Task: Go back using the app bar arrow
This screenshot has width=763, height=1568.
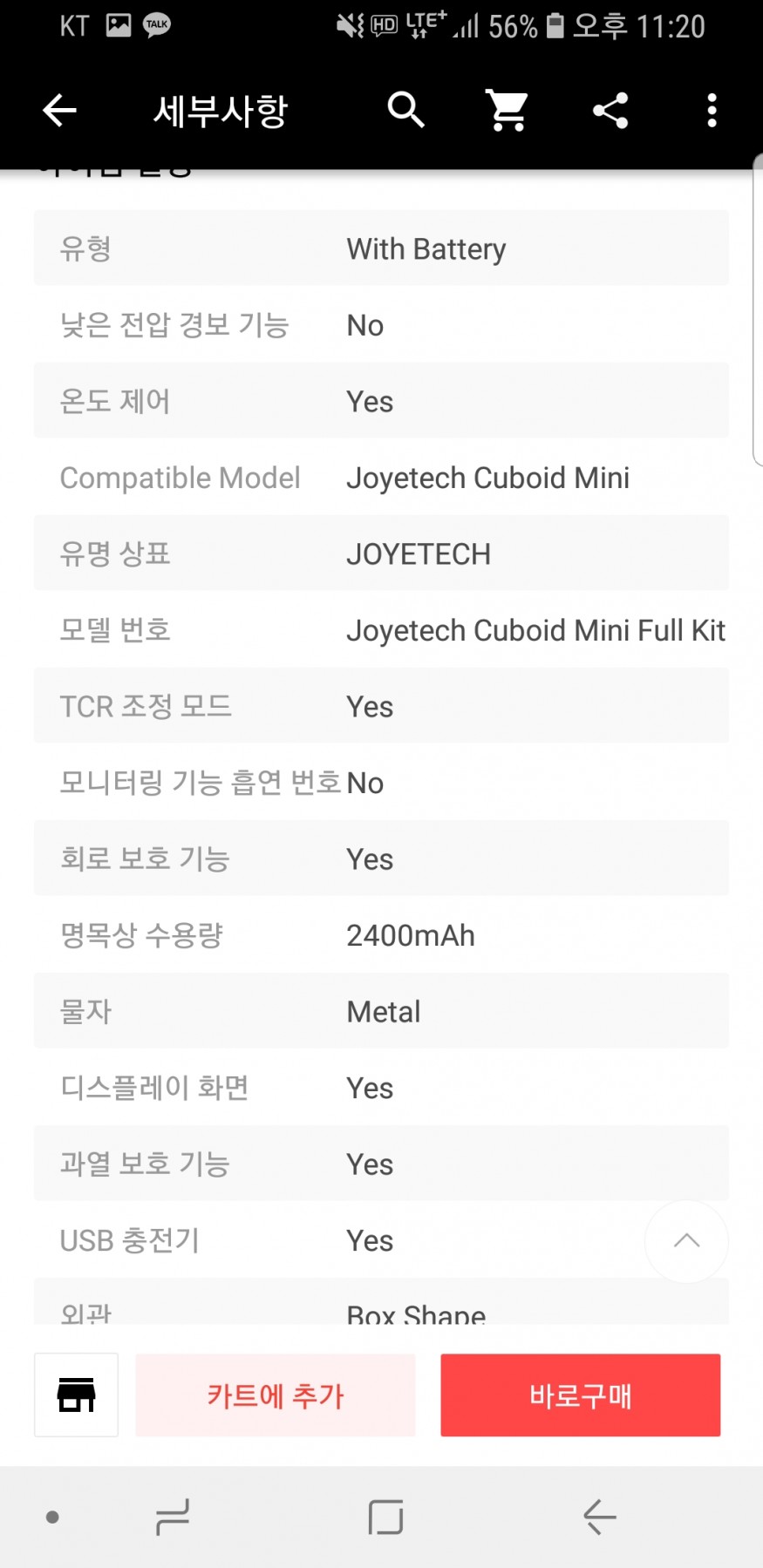Action: click(59, 111)
